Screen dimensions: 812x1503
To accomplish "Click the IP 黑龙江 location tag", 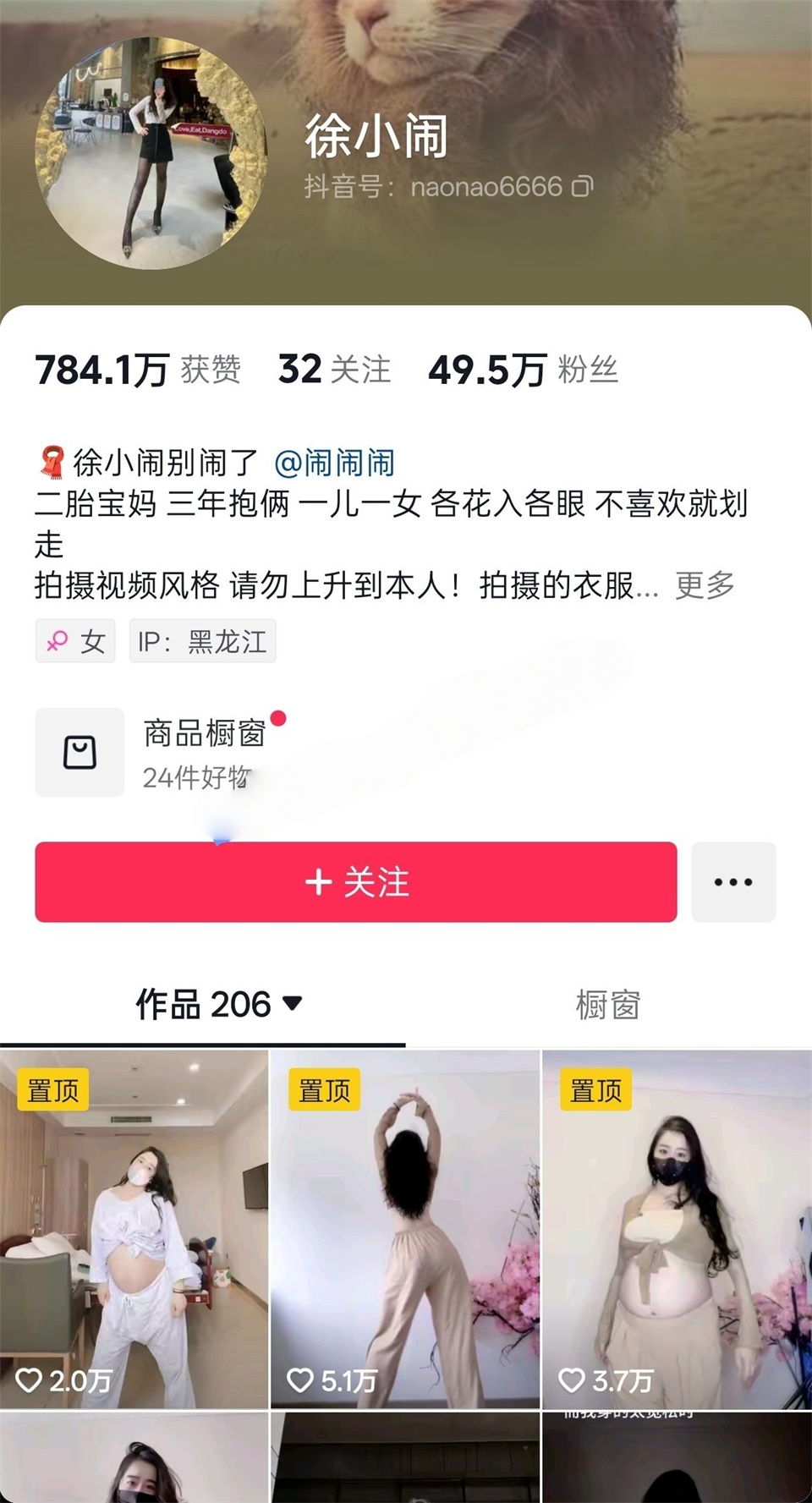I will (202, 640).
